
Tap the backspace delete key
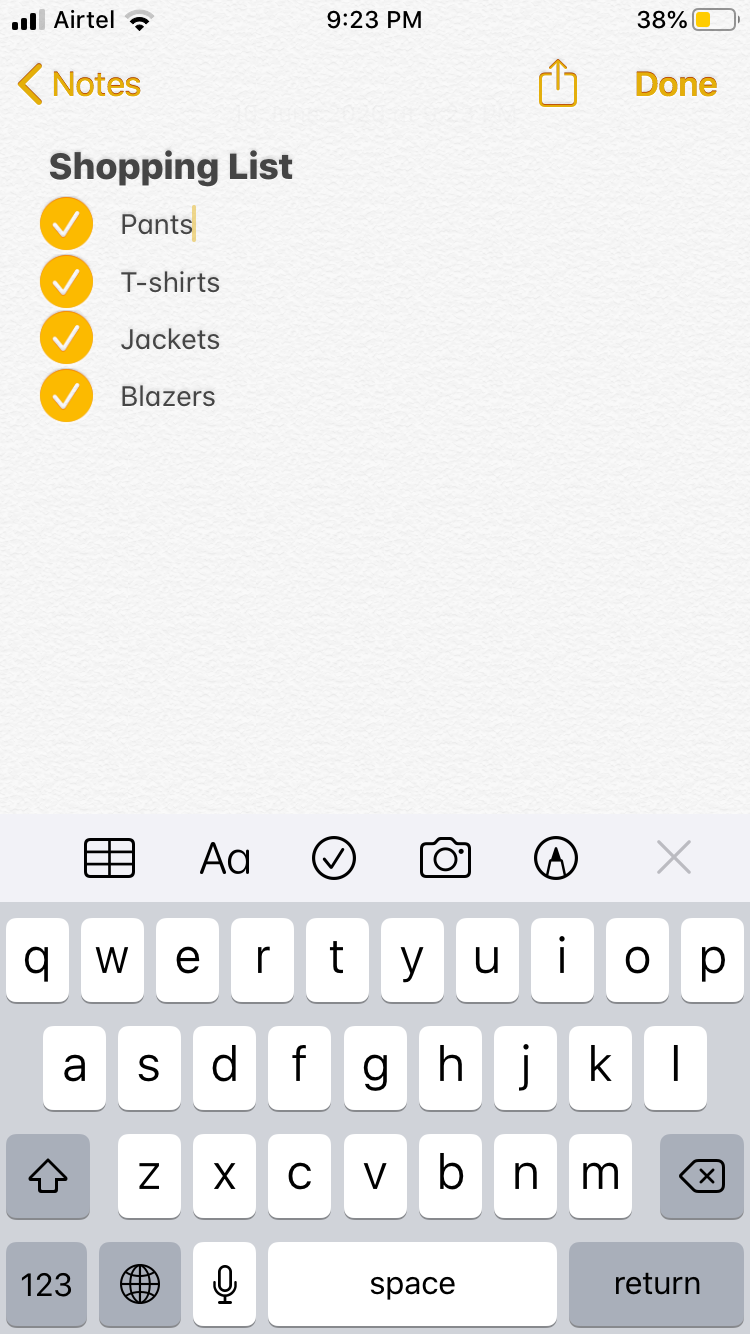point(701,1177)
